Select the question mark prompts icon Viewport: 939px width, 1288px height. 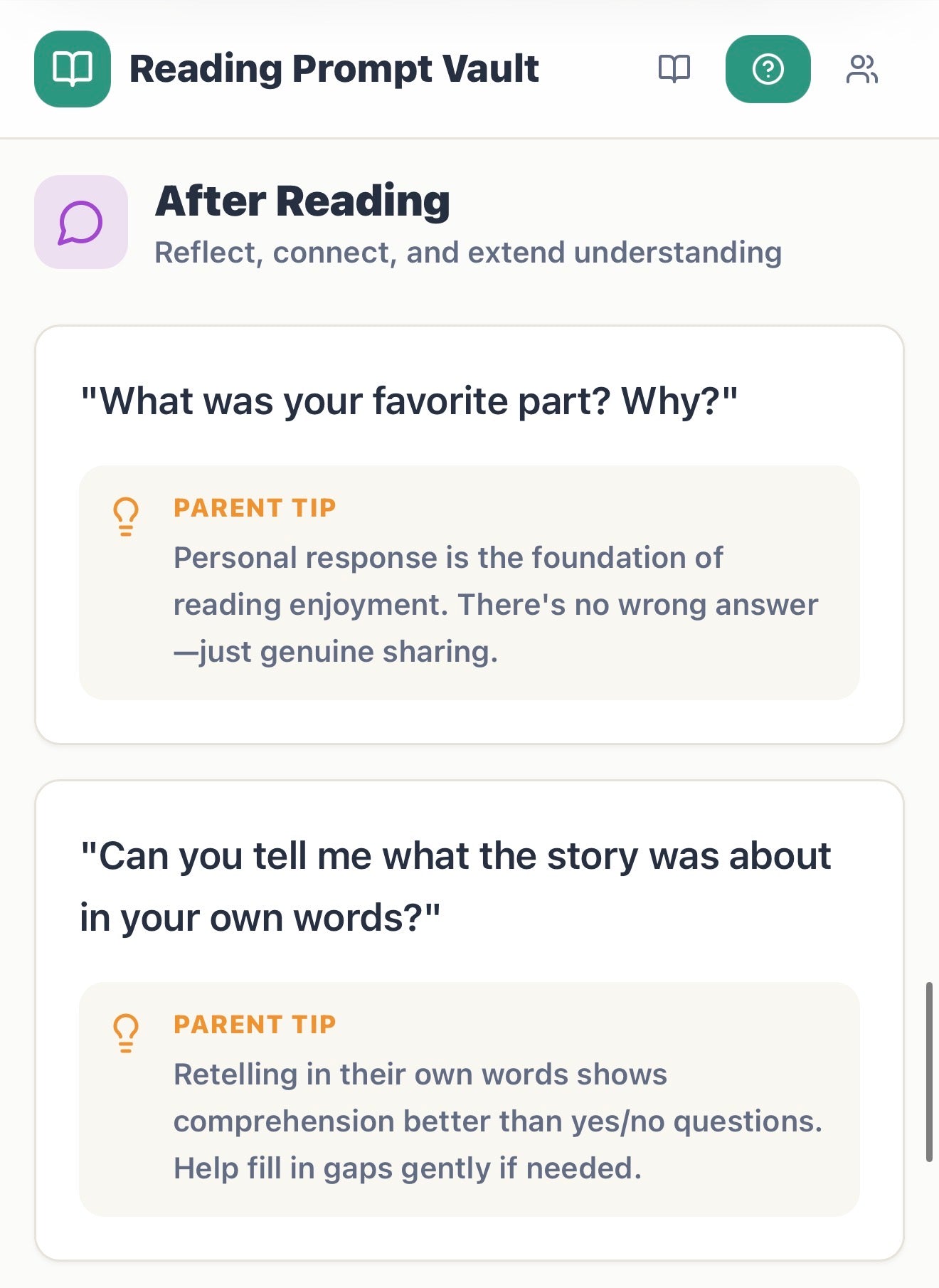click(768, 69)
